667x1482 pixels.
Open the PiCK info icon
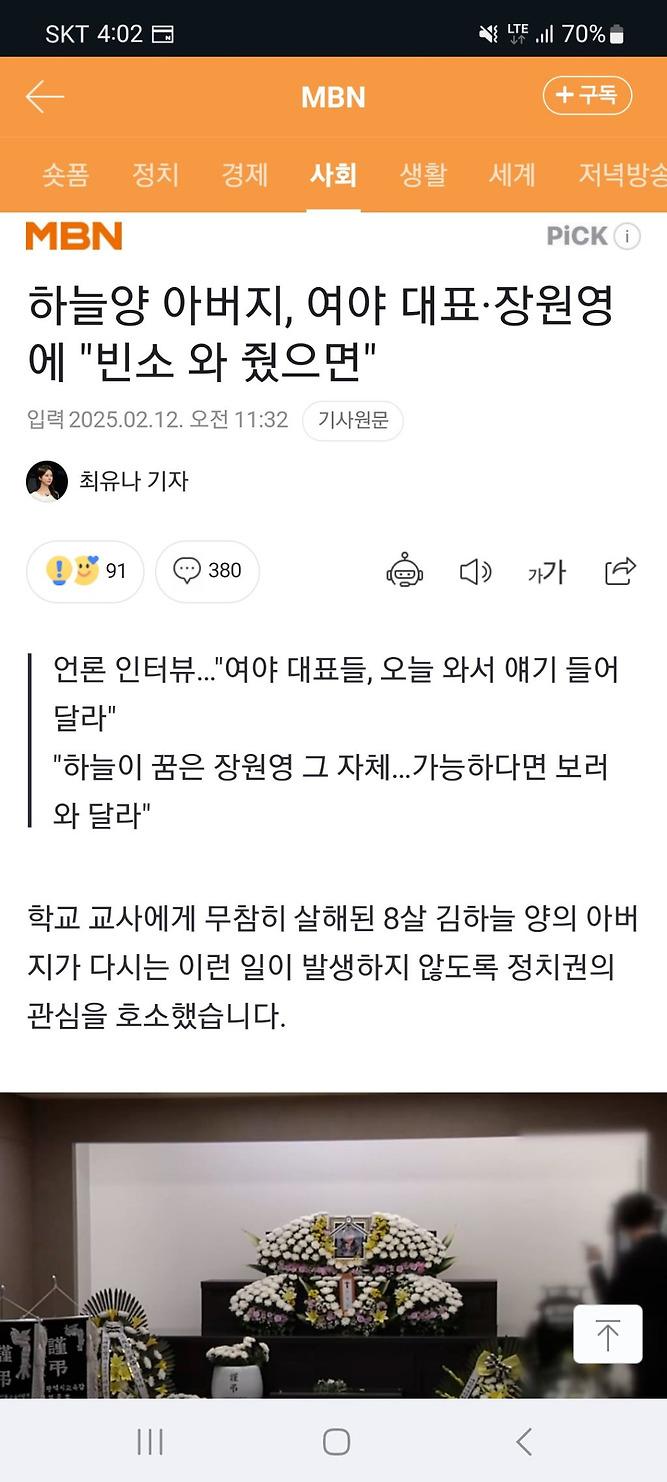click(626, 236)
